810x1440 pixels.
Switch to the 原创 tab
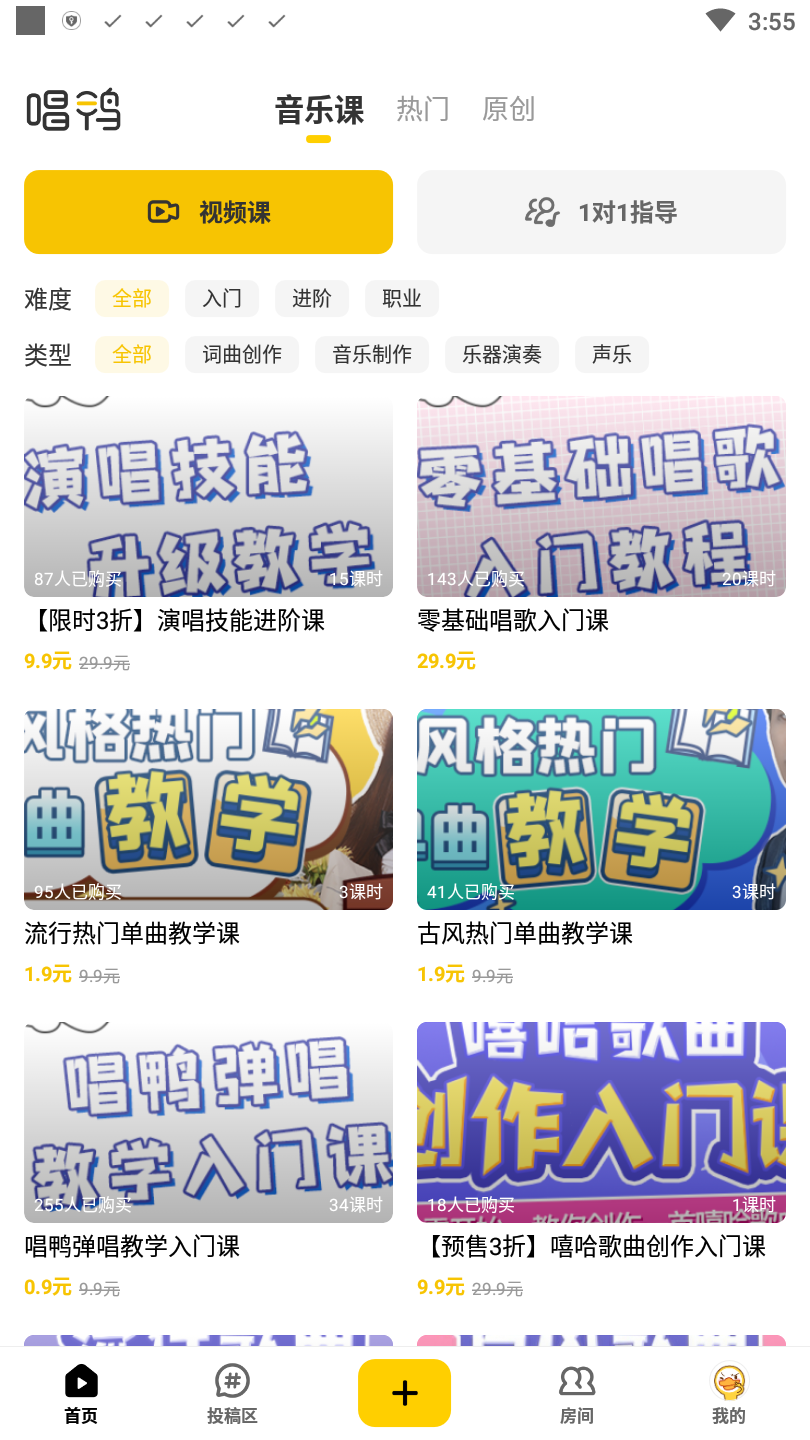coord(509,109)
